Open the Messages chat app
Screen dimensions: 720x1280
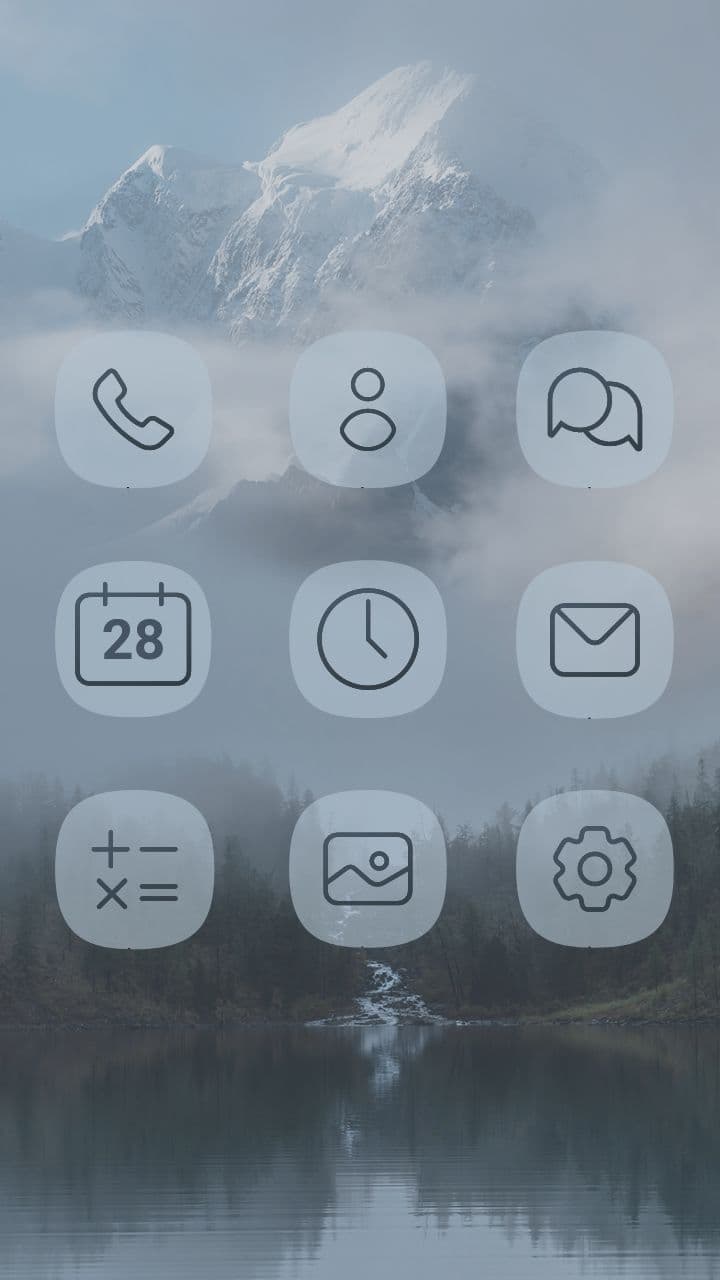(x=594, y=410)
